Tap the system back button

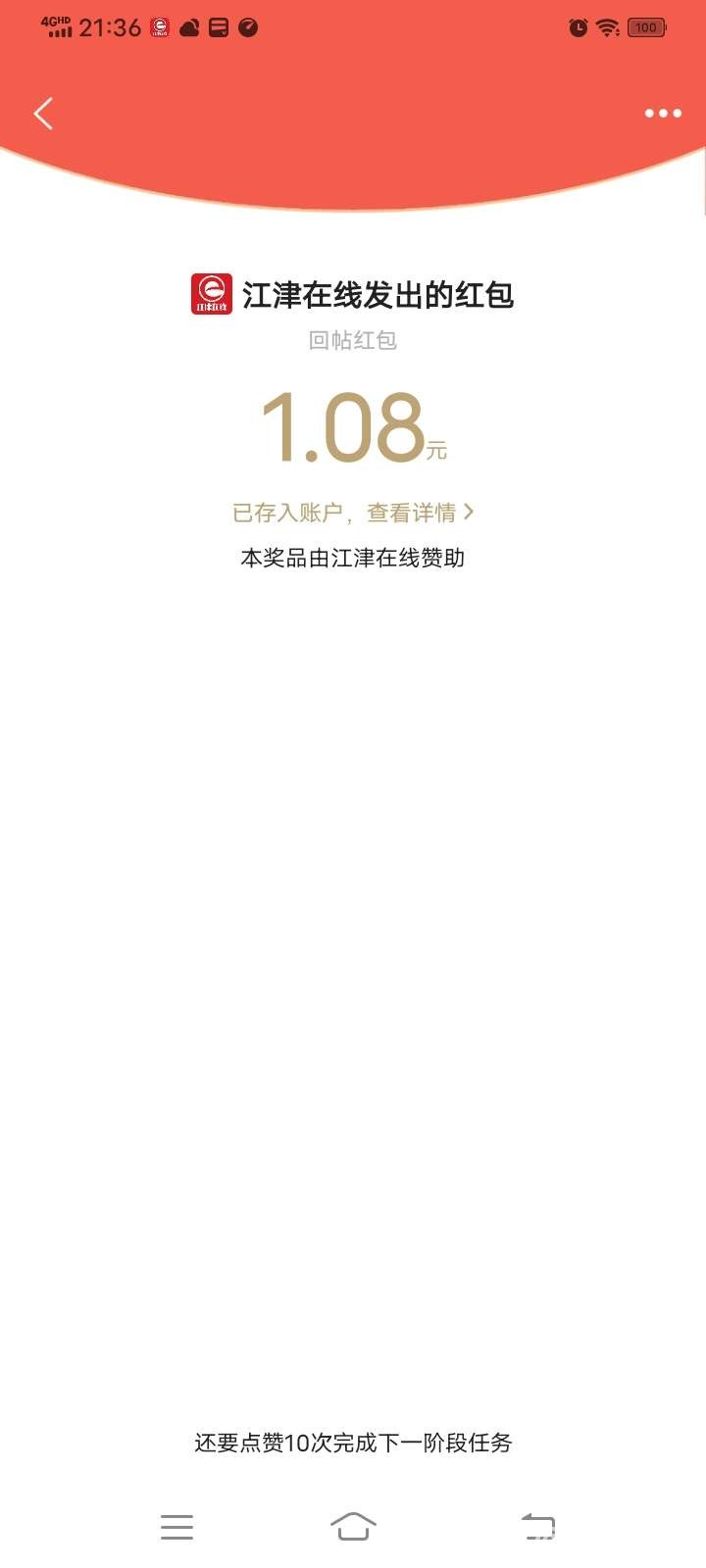(x=537, y=1526)
